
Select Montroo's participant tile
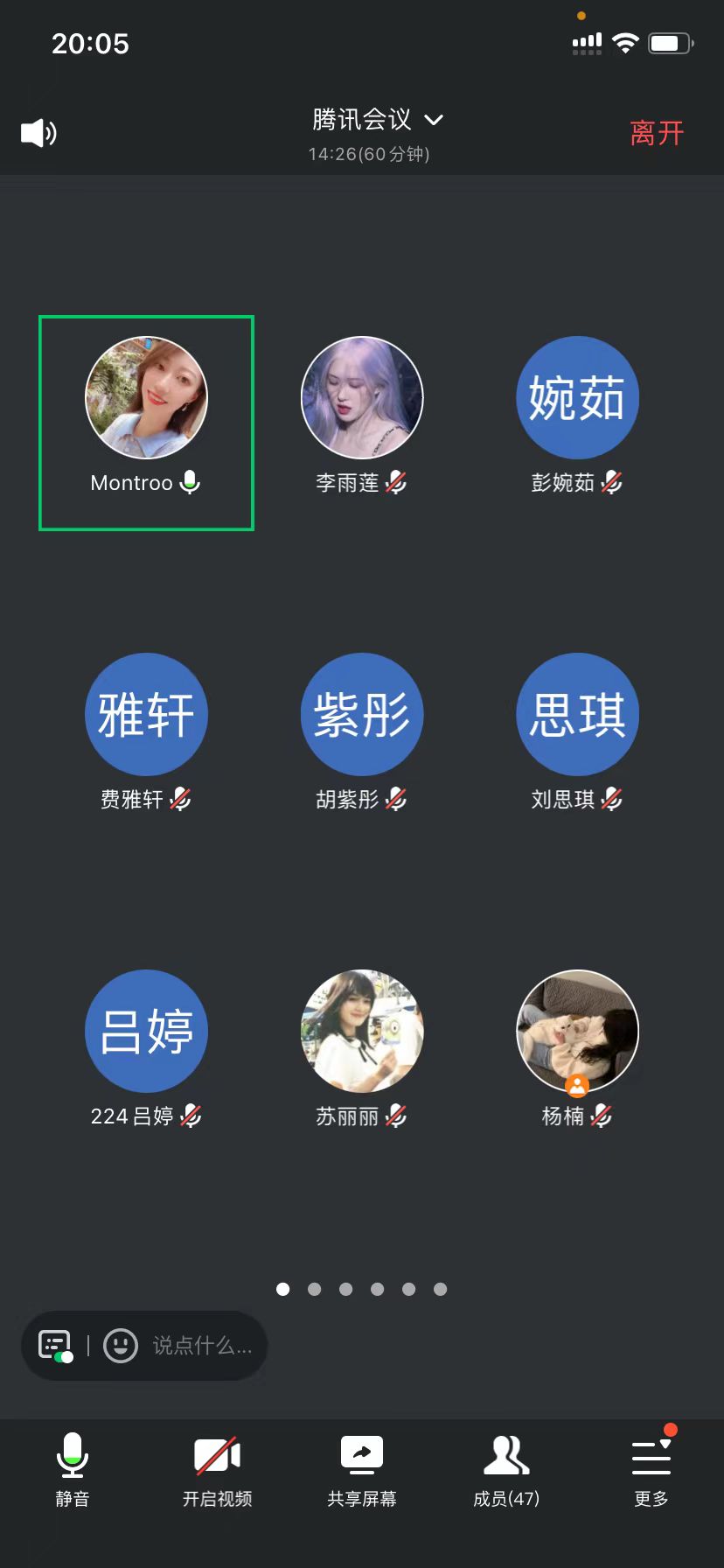click(146, 423)
